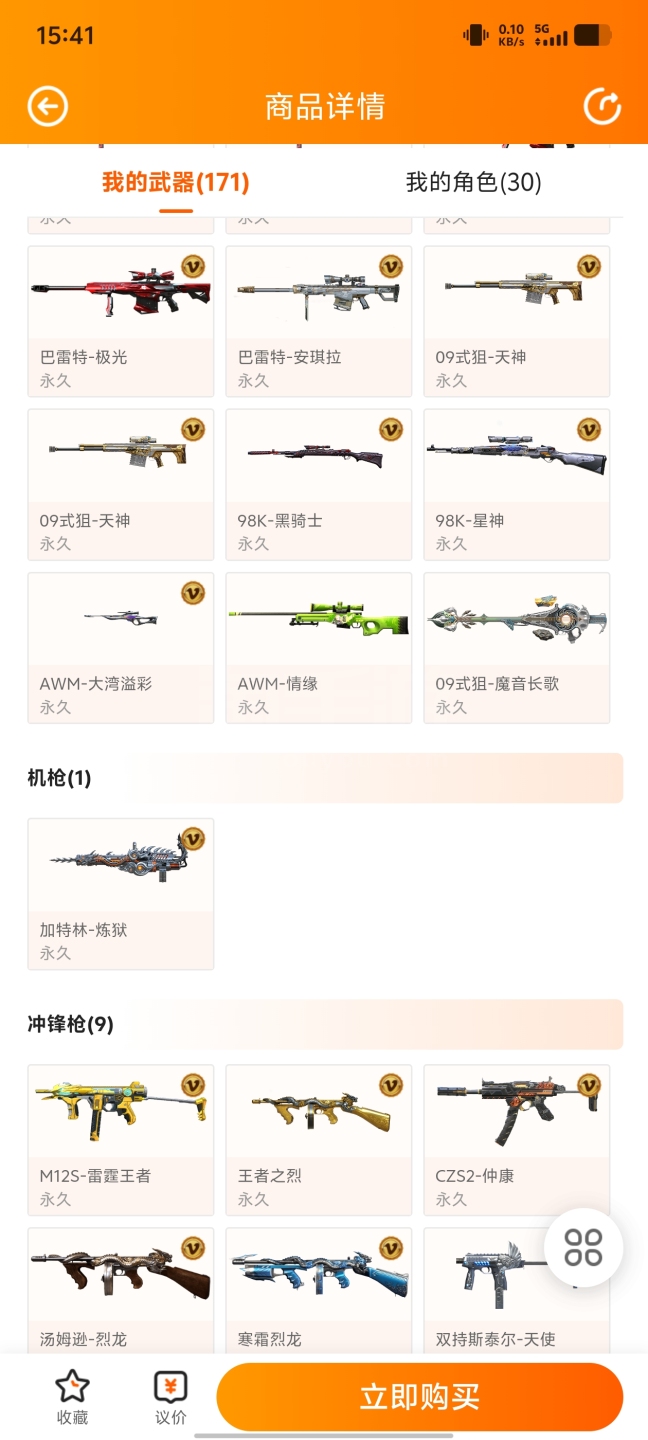View the 巴雷特-安琪拉 weapon card

(319, 321)
